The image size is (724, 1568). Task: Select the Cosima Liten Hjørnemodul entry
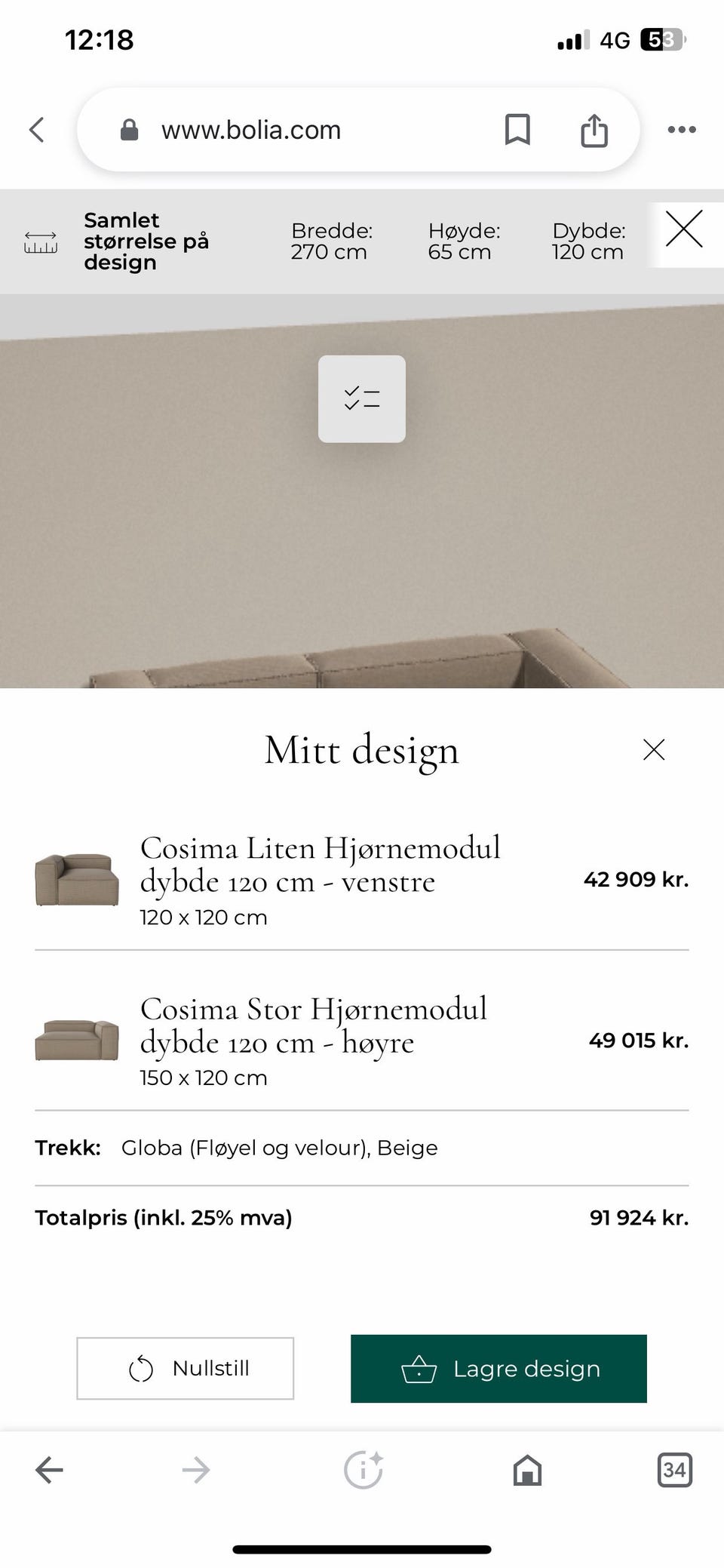tap(321, 879)
